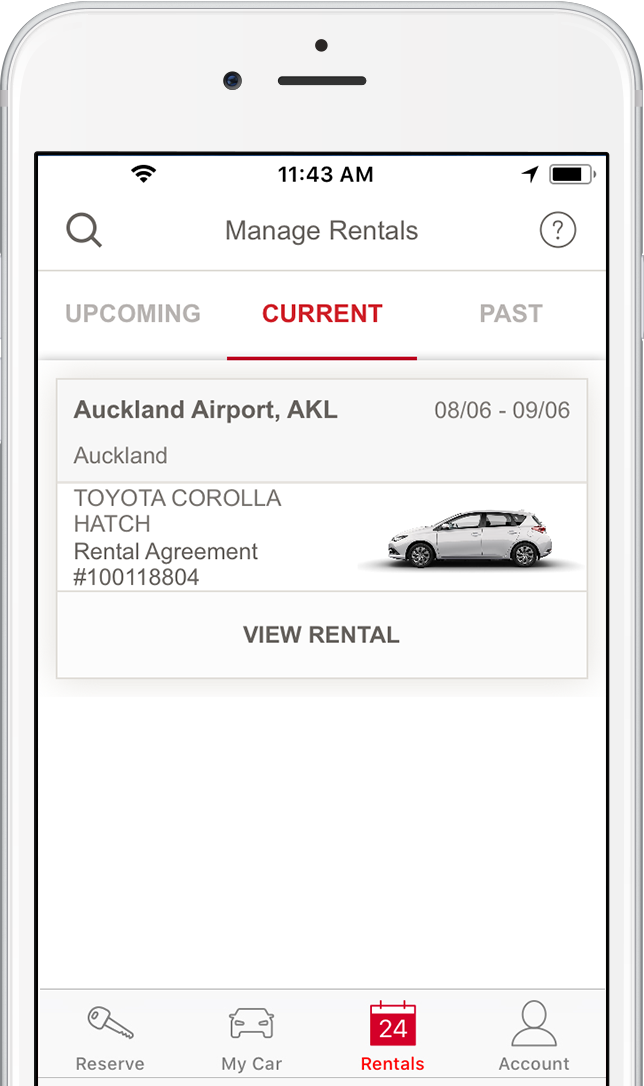Go to the Reserve tab
Viewport: 644px width, 1086px height.
(110, 1038)
